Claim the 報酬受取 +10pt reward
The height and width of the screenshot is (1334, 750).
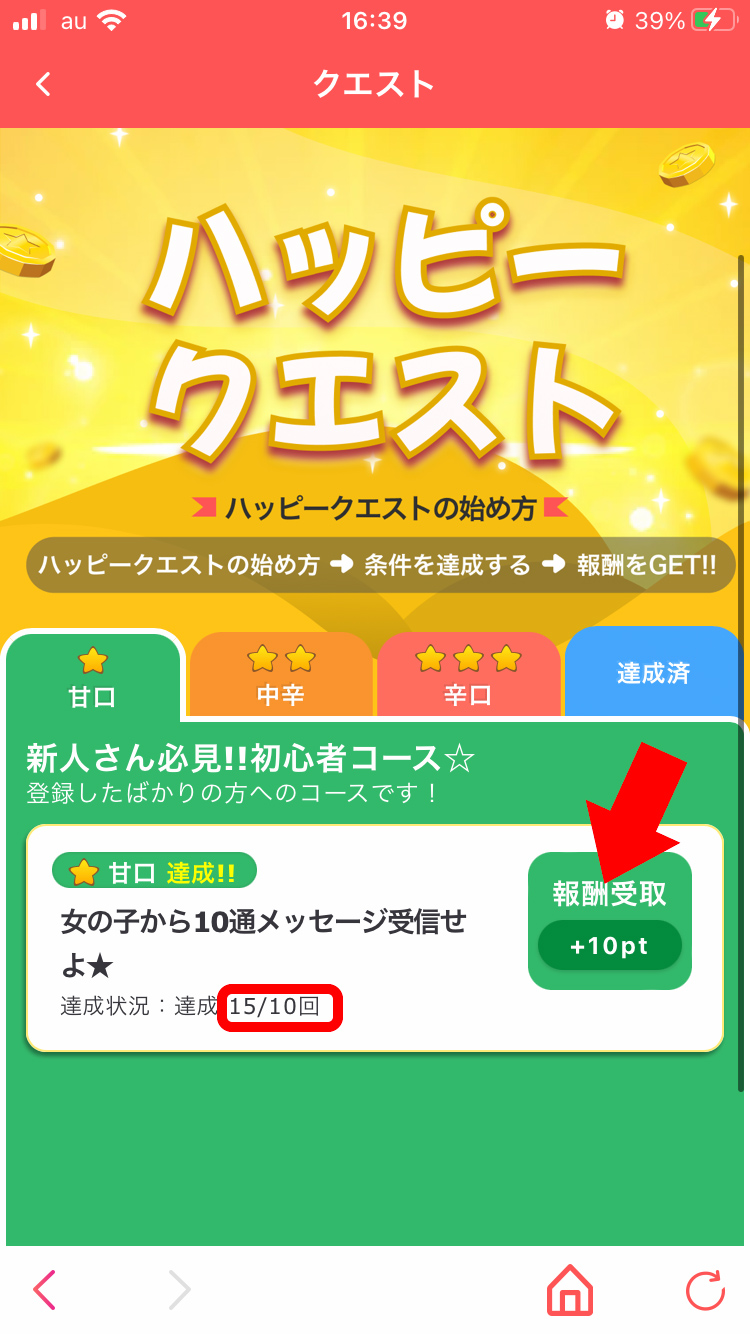[x=610, y=921]
